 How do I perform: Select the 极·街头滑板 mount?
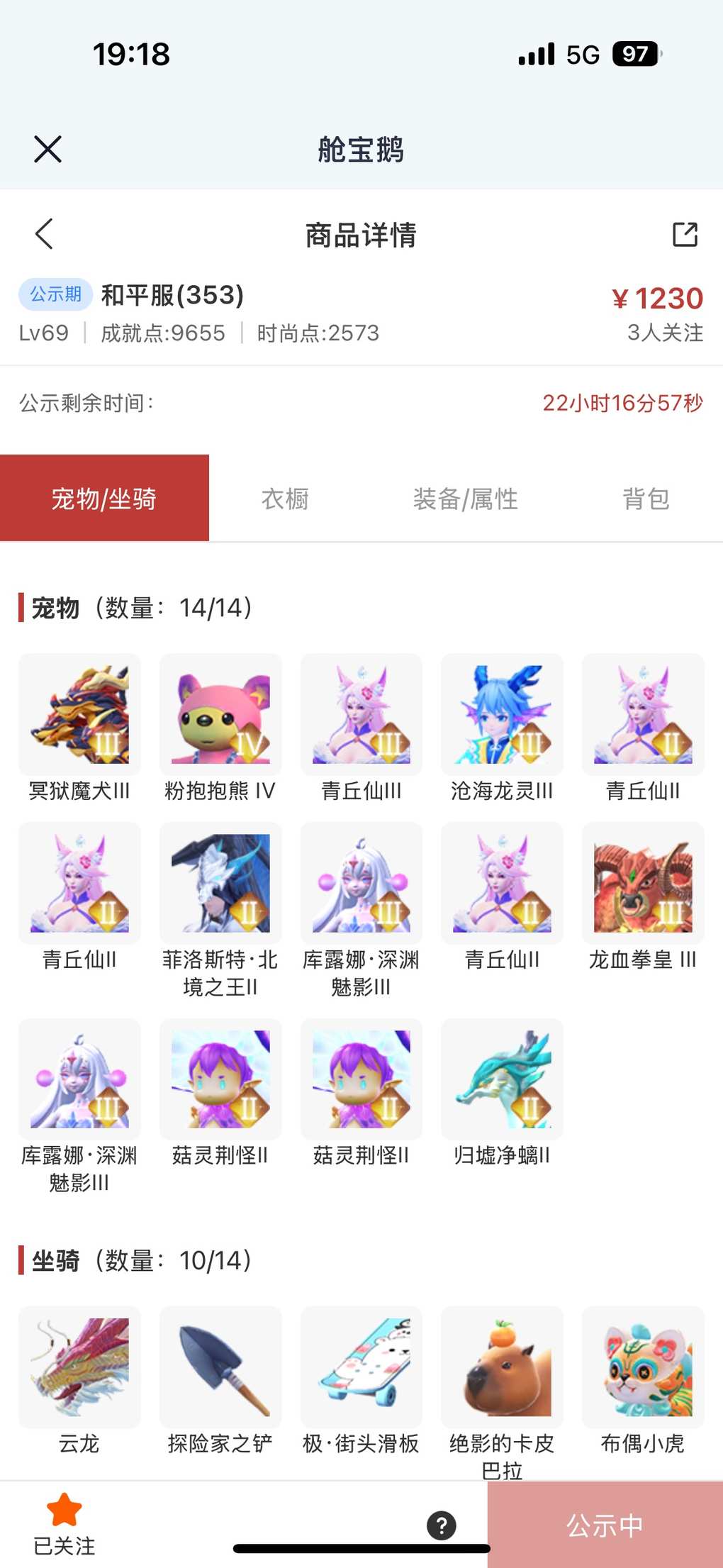pyautogui.click(x=361, y=1367)
